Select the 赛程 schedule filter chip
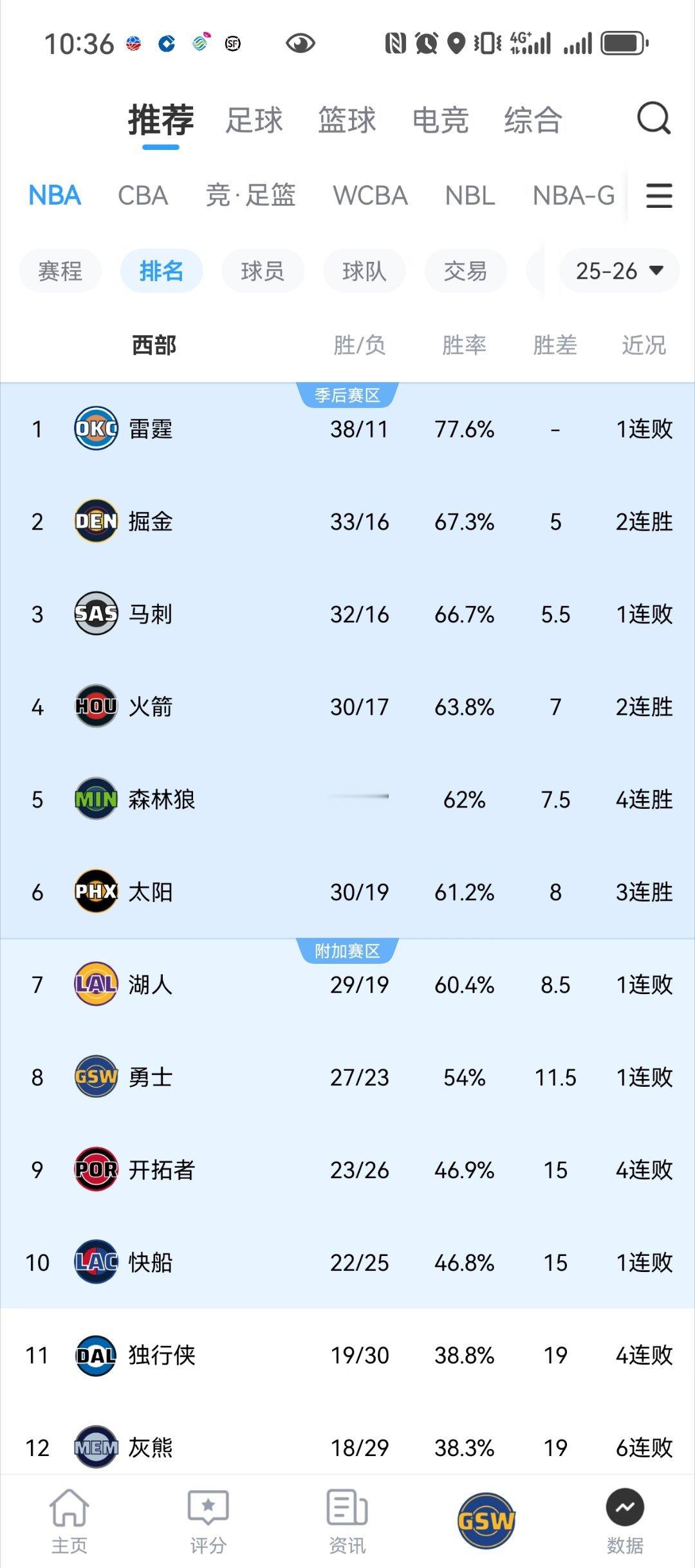Screen dimensions: 695x1568 coord(60,270)
